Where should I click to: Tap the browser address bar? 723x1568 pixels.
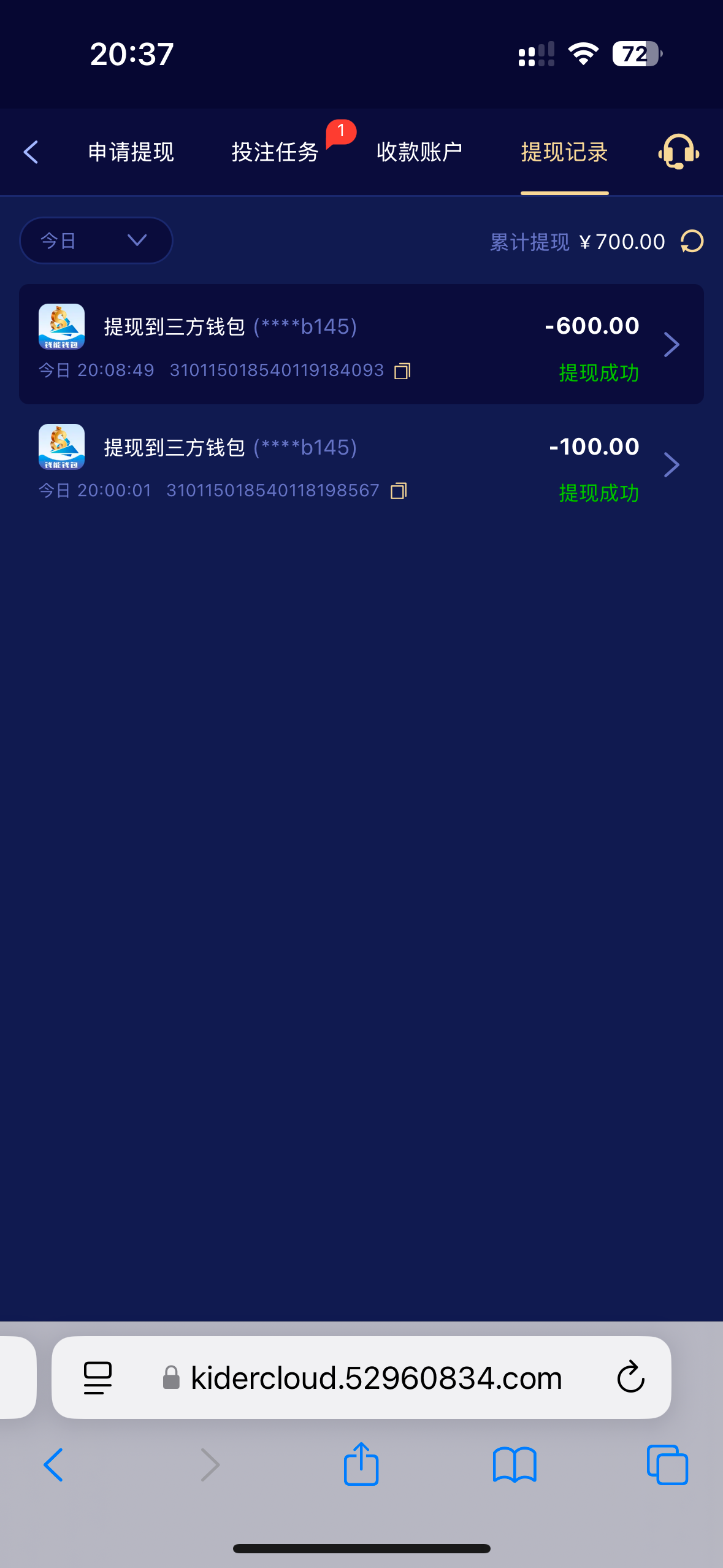coord(376,1378)
